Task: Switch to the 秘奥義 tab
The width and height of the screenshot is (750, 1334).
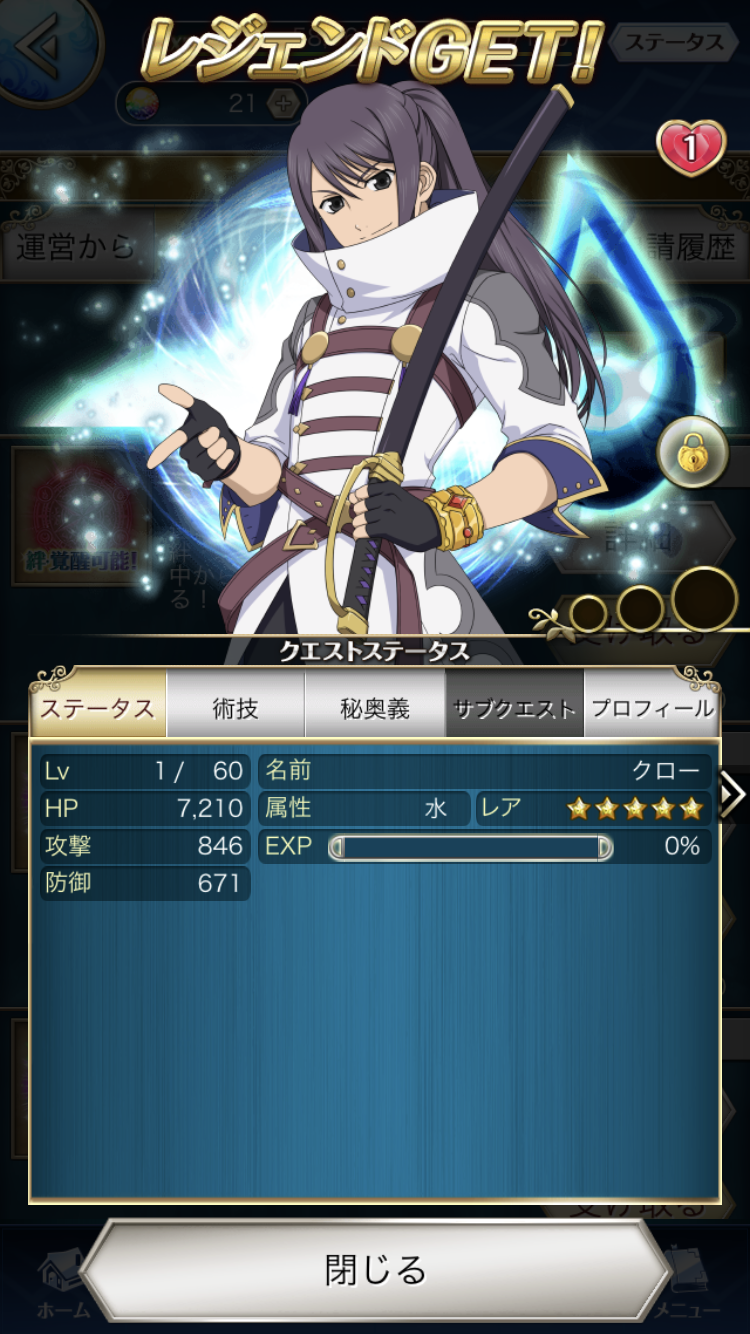Action: point(374,708)
